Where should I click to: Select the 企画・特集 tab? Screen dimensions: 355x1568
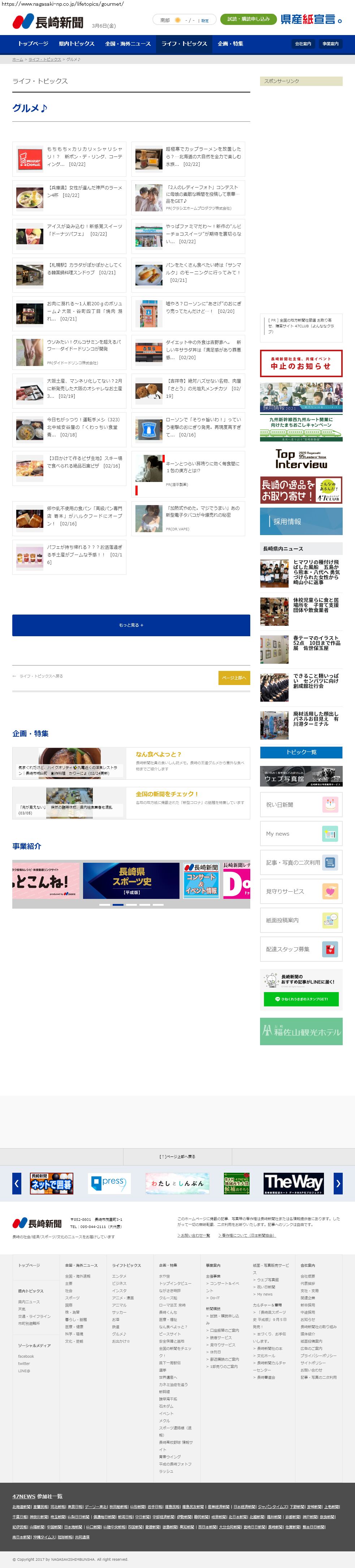pyautogui.click(x=231, y=44)
